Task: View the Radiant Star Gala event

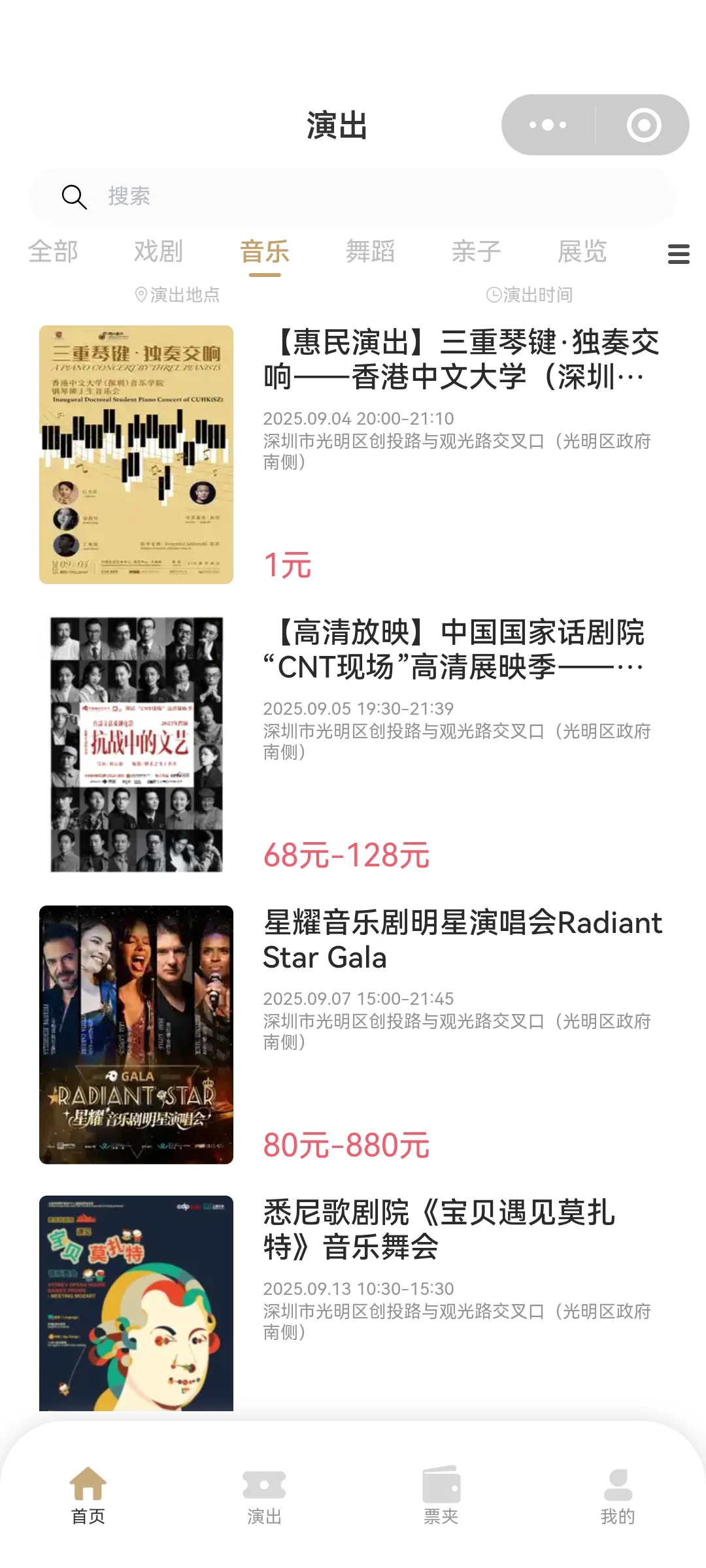Action: coord(461,940)
